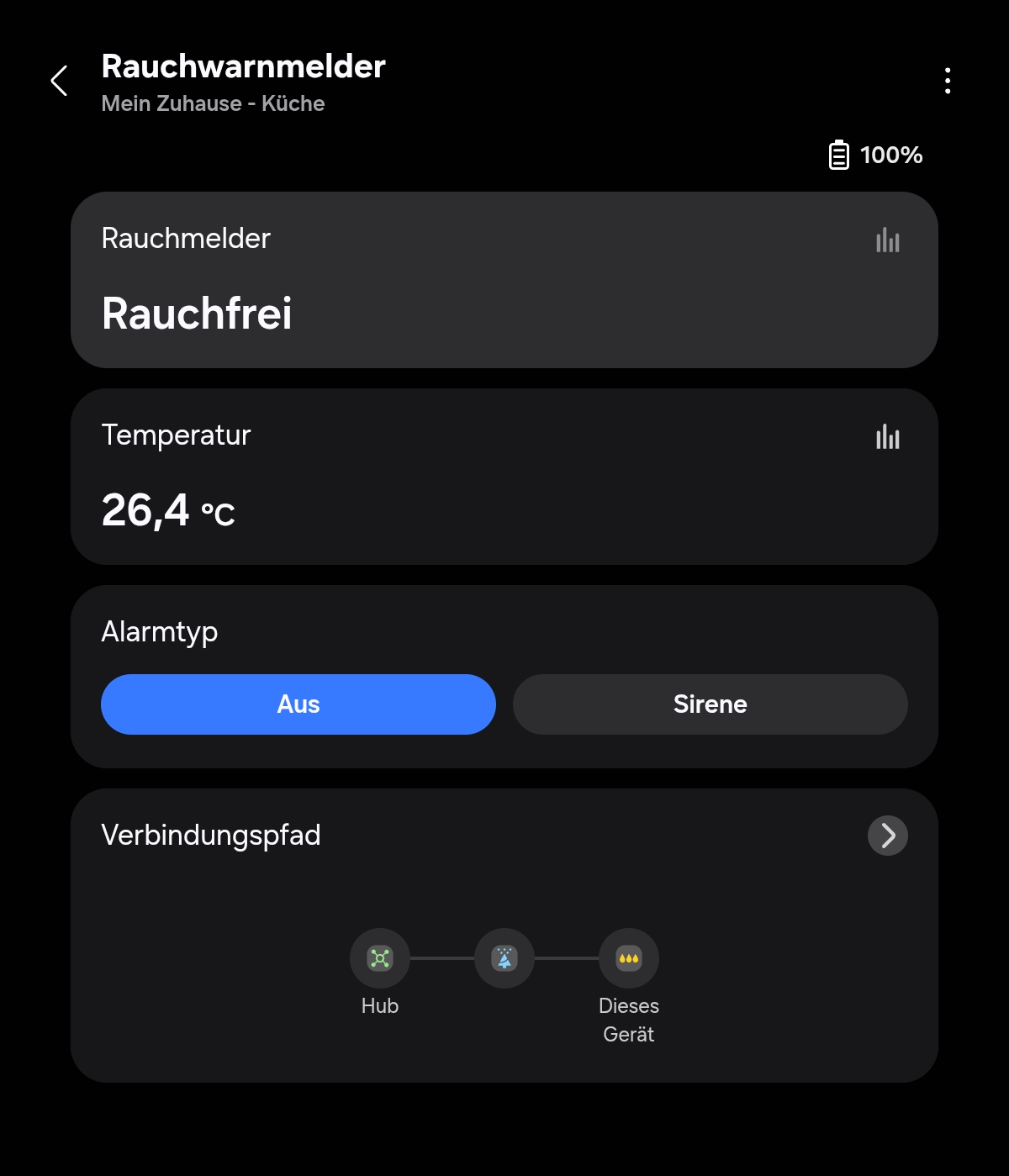Go back from the Rauchwarnmelder screen
Screen dimensions: 1009x1176
click(x=59, y=82)
